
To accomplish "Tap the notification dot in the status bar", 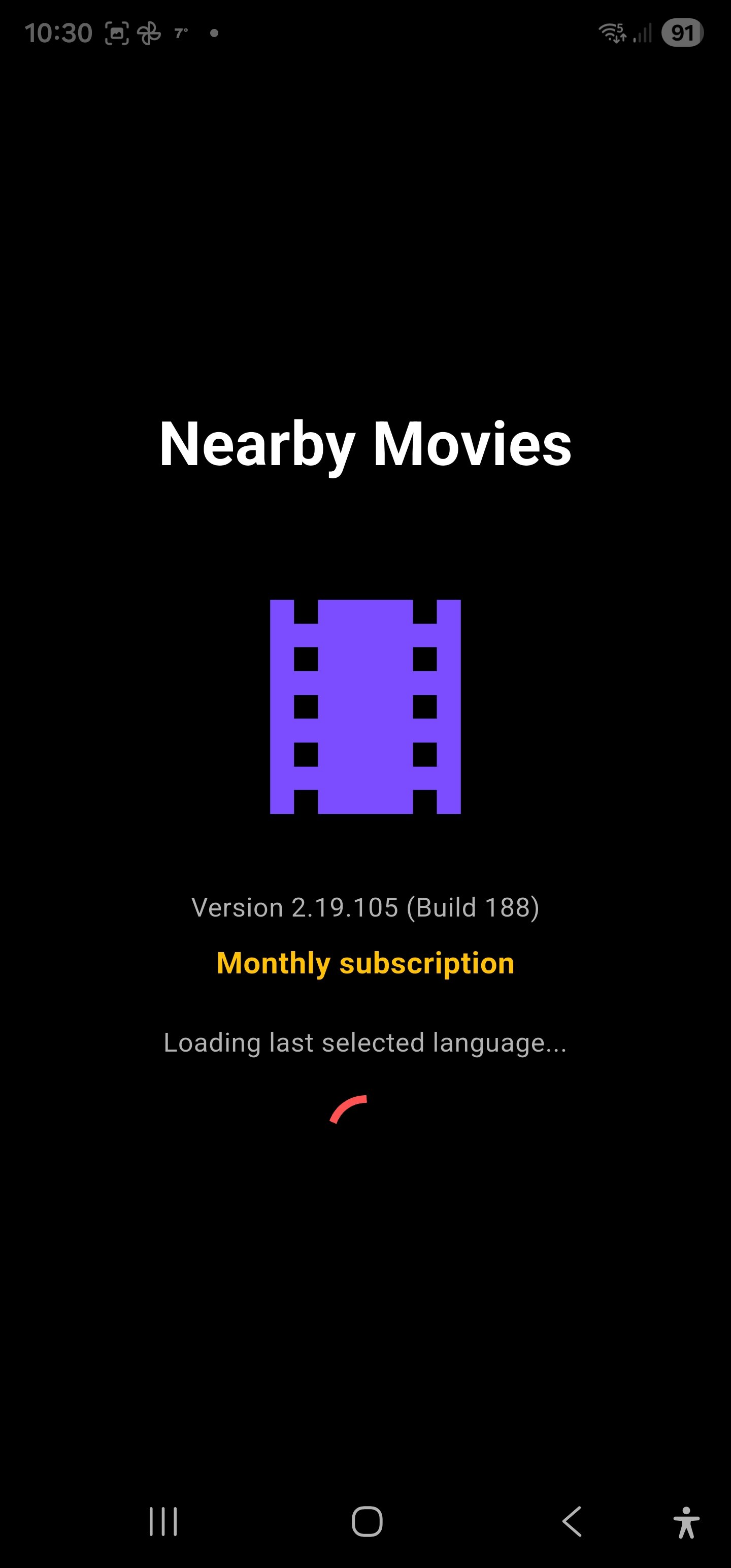I will point(214,34).
